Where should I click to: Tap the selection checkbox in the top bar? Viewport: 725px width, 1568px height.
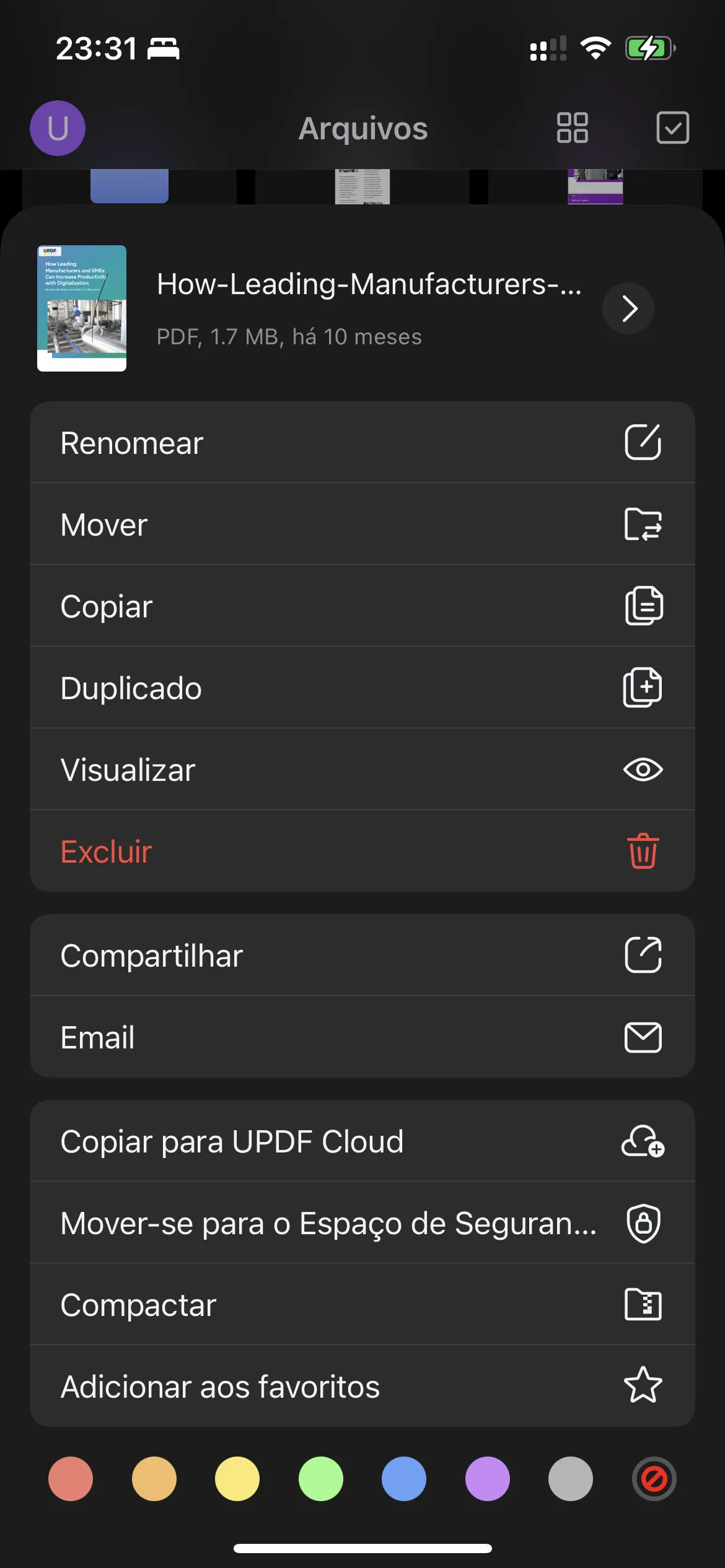[673, 128]
